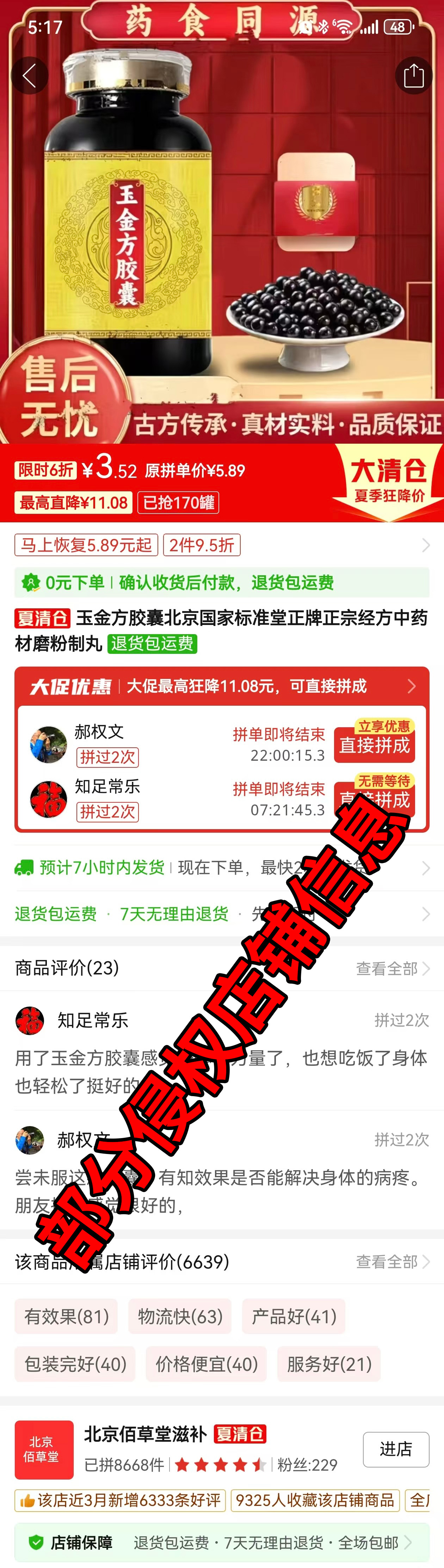The height and width of the screenshot is (1568, 444).
Task: Choose the 产品好(41) review tag
Action: tap(294, 1316)
